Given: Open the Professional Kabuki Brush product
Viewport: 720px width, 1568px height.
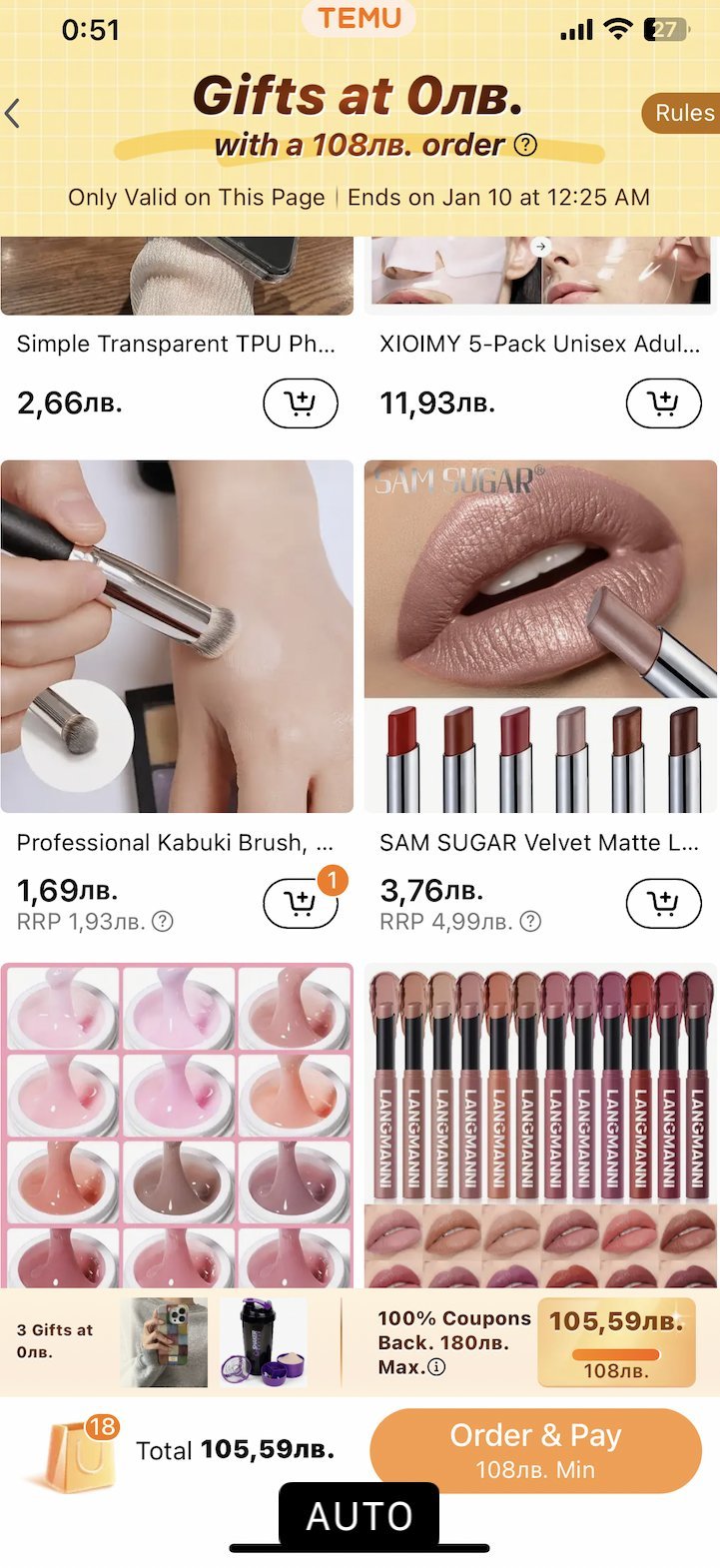Looking at the screenshot, I should (177, 636).
